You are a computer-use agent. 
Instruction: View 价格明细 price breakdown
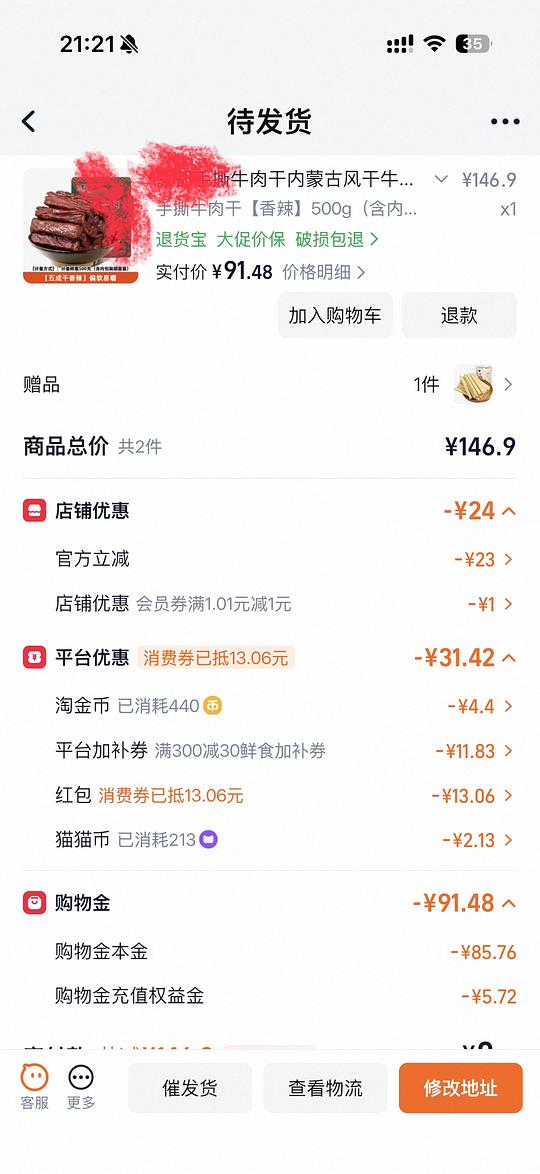324,272
